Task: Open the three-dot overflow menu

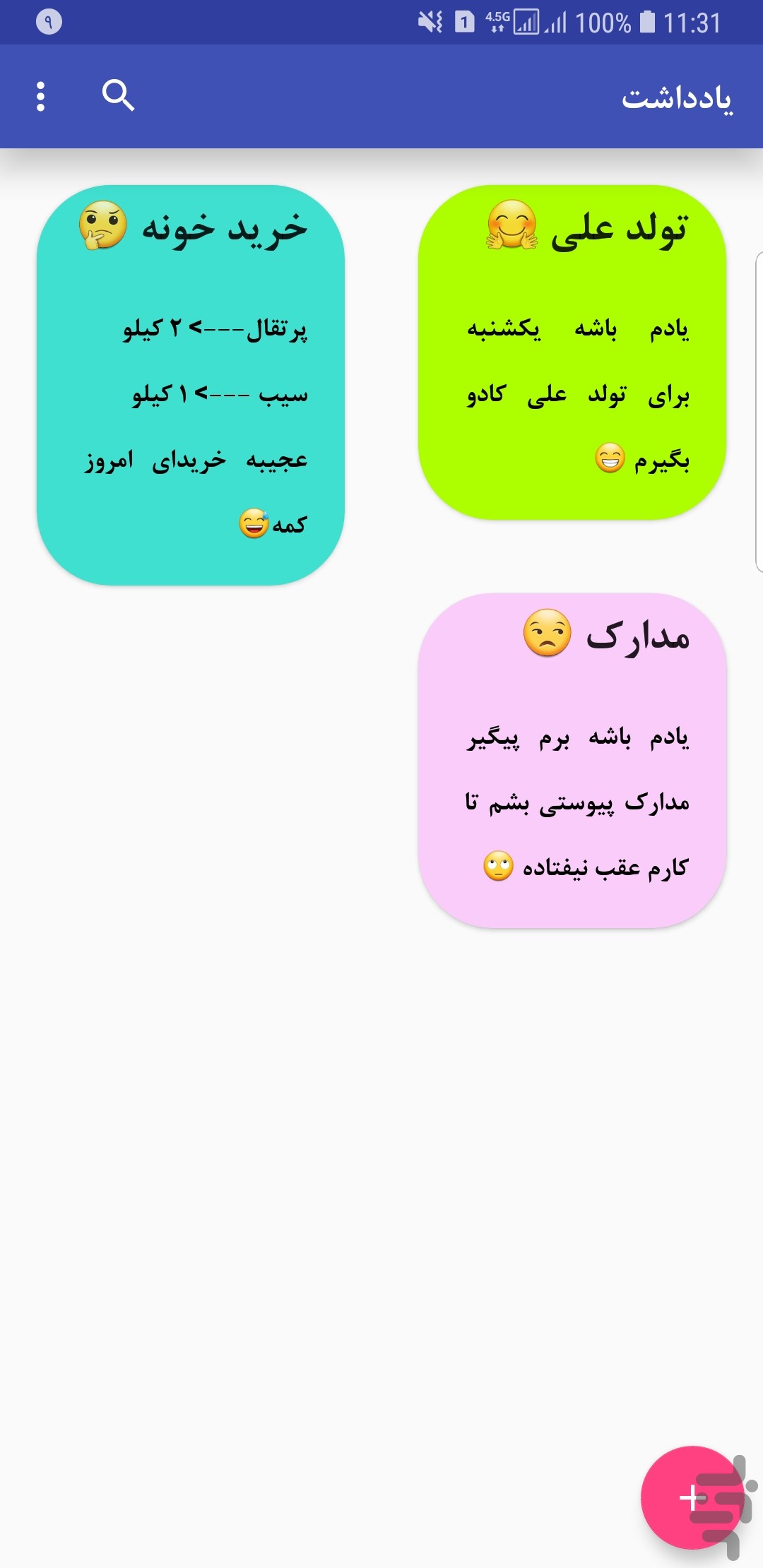Action: [40, 96]
